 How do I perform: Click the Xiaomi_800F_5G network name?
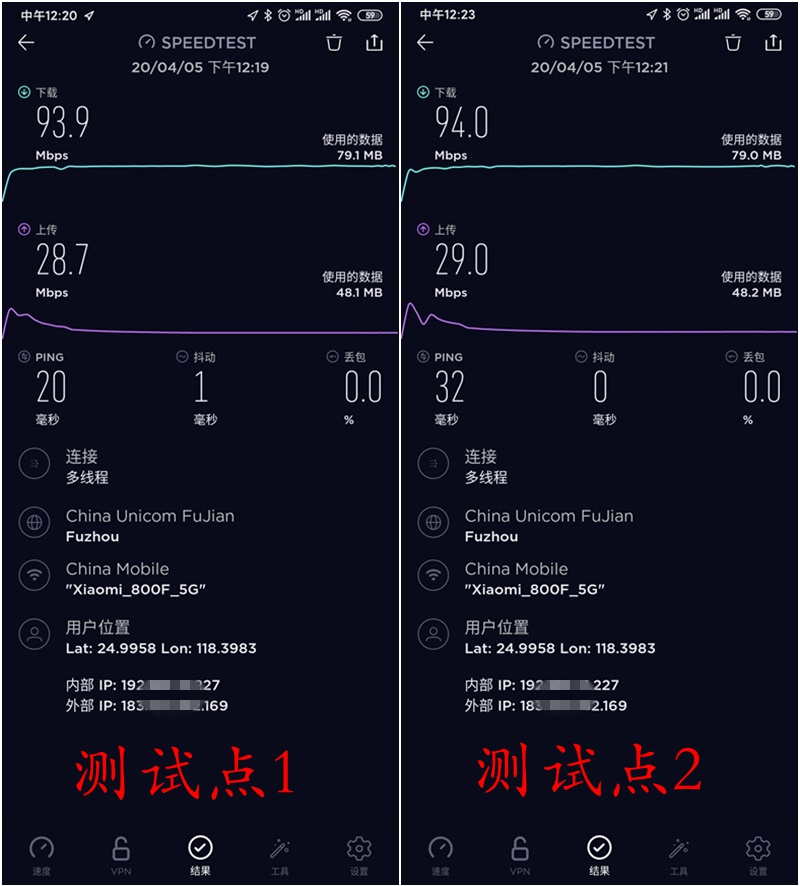click(x=137, y=590)
